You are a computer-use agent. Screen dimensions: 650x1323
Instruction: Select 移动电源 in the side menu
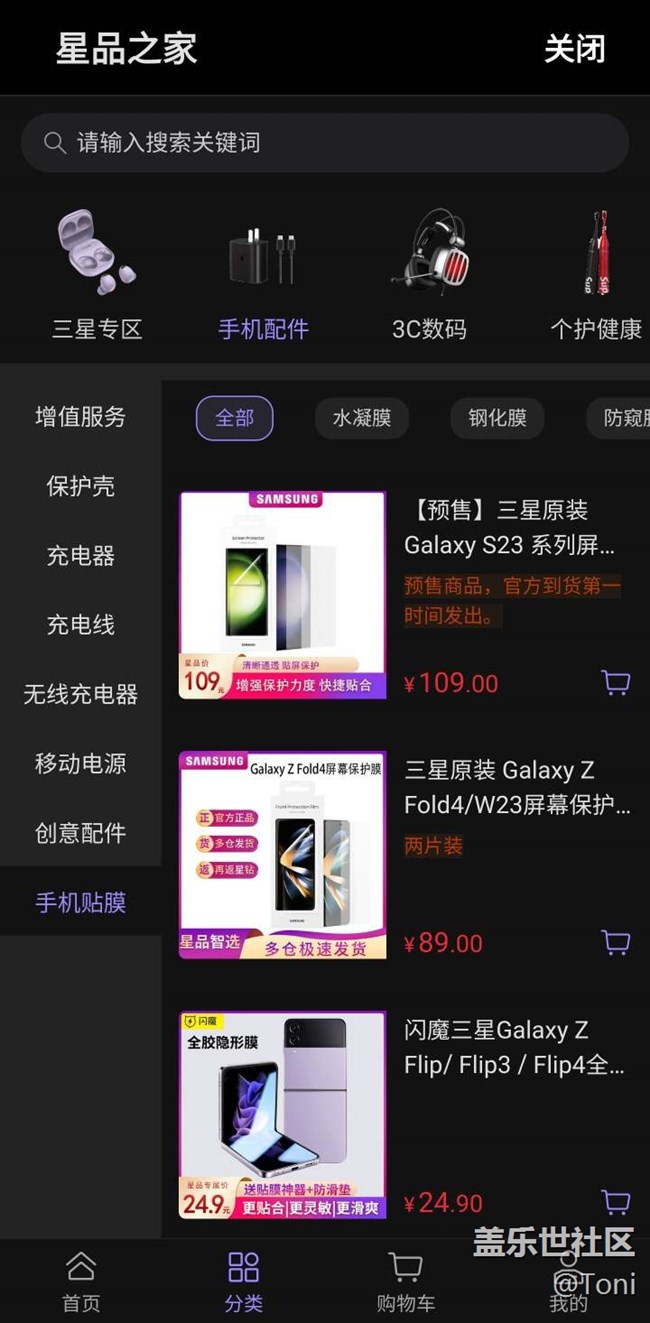pos(81,764)
